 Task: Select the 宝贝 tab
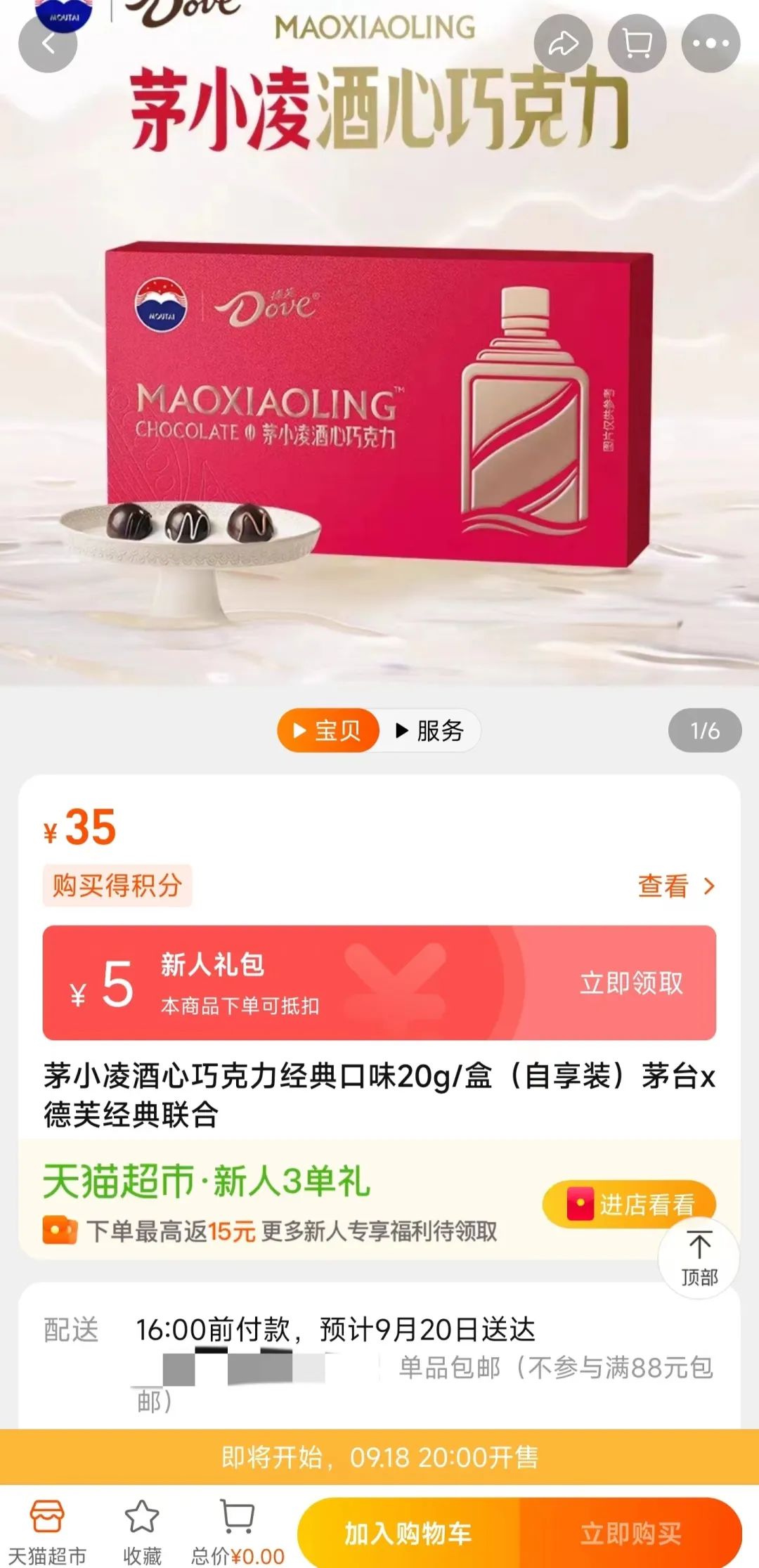coord(327,731)
